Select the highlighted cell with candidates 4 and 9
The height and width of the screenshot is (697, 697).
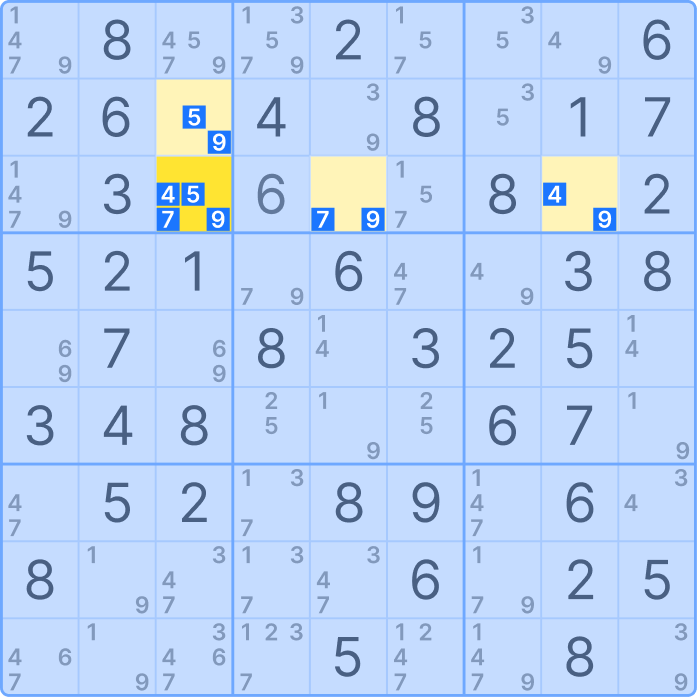coord(579,194)
